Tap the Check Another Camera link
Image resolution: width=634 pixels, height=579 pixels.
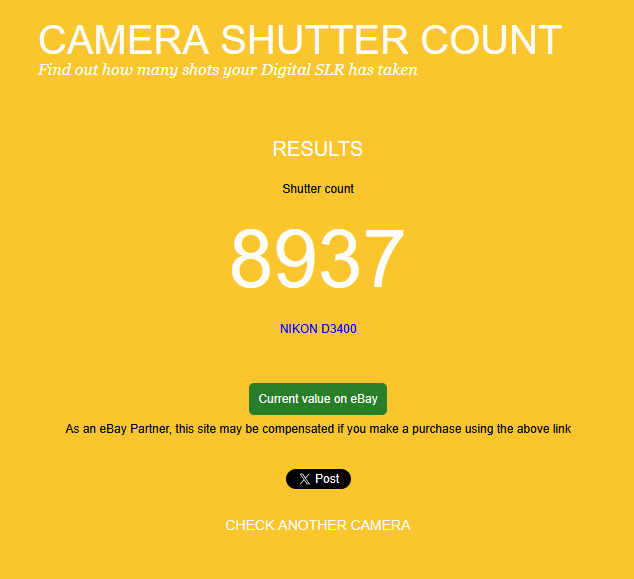317,525
